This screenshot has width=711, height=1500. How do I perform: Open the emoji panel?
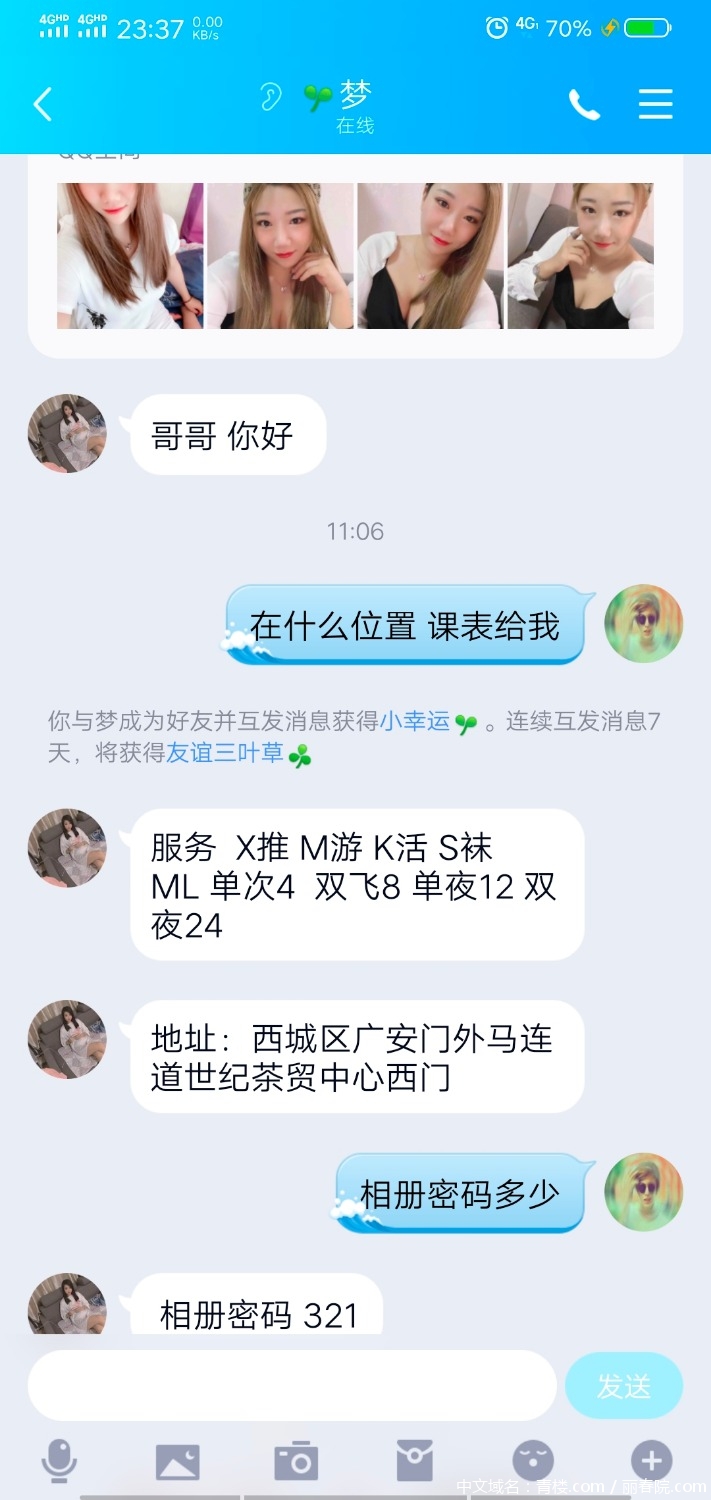click(533, 1462)
